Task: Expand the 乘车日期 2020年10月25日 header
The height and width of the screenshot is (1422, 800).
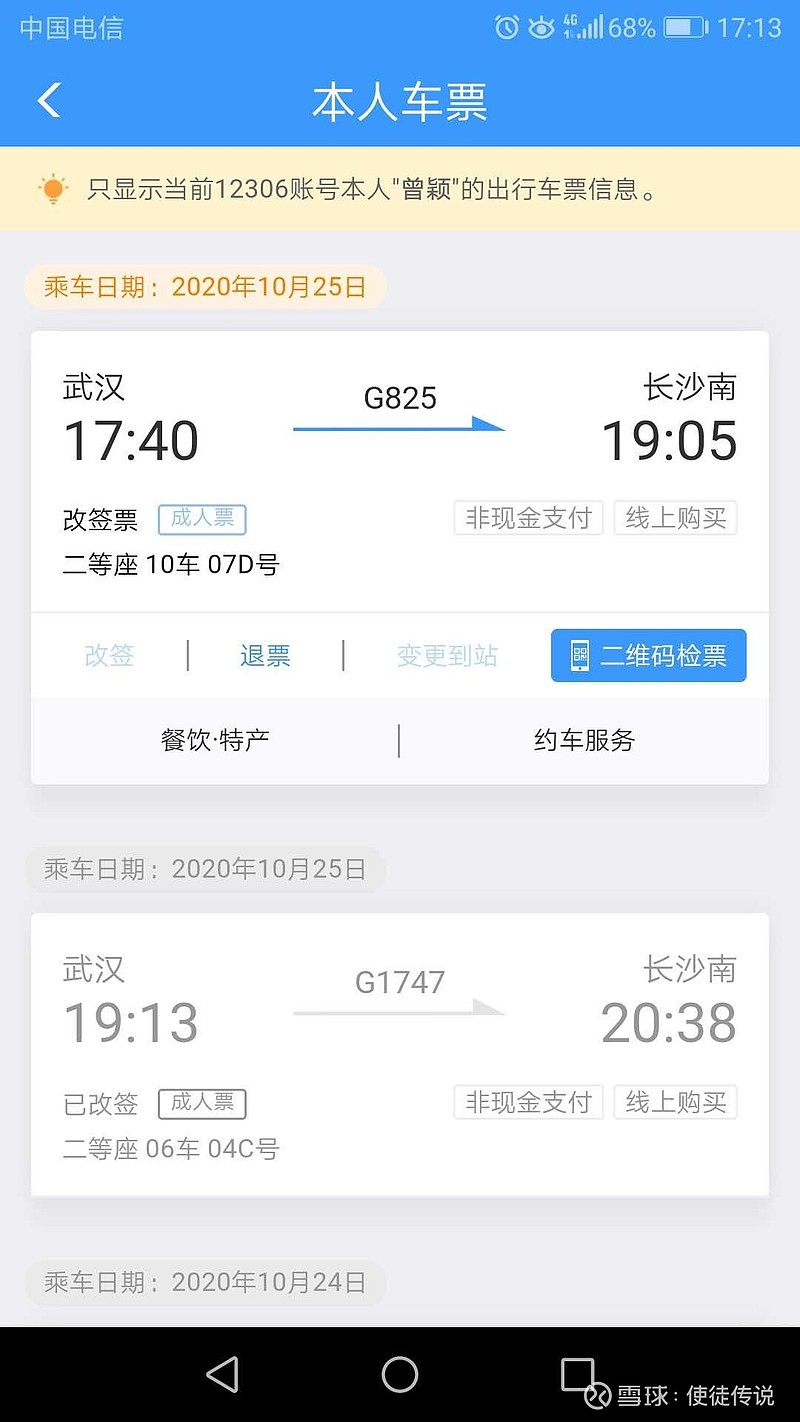Action: click(203, 287)
